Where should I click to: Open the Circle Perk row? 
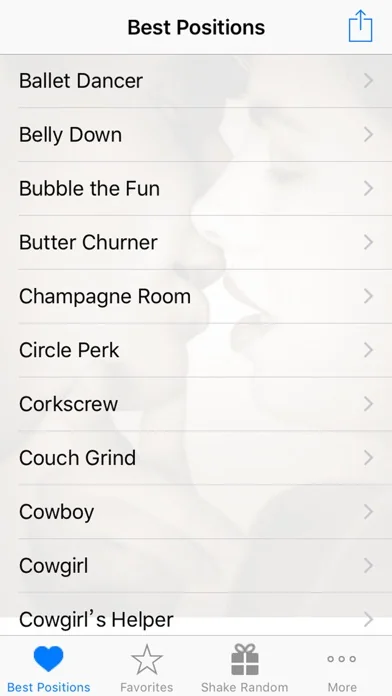click(x=196, y=350)
